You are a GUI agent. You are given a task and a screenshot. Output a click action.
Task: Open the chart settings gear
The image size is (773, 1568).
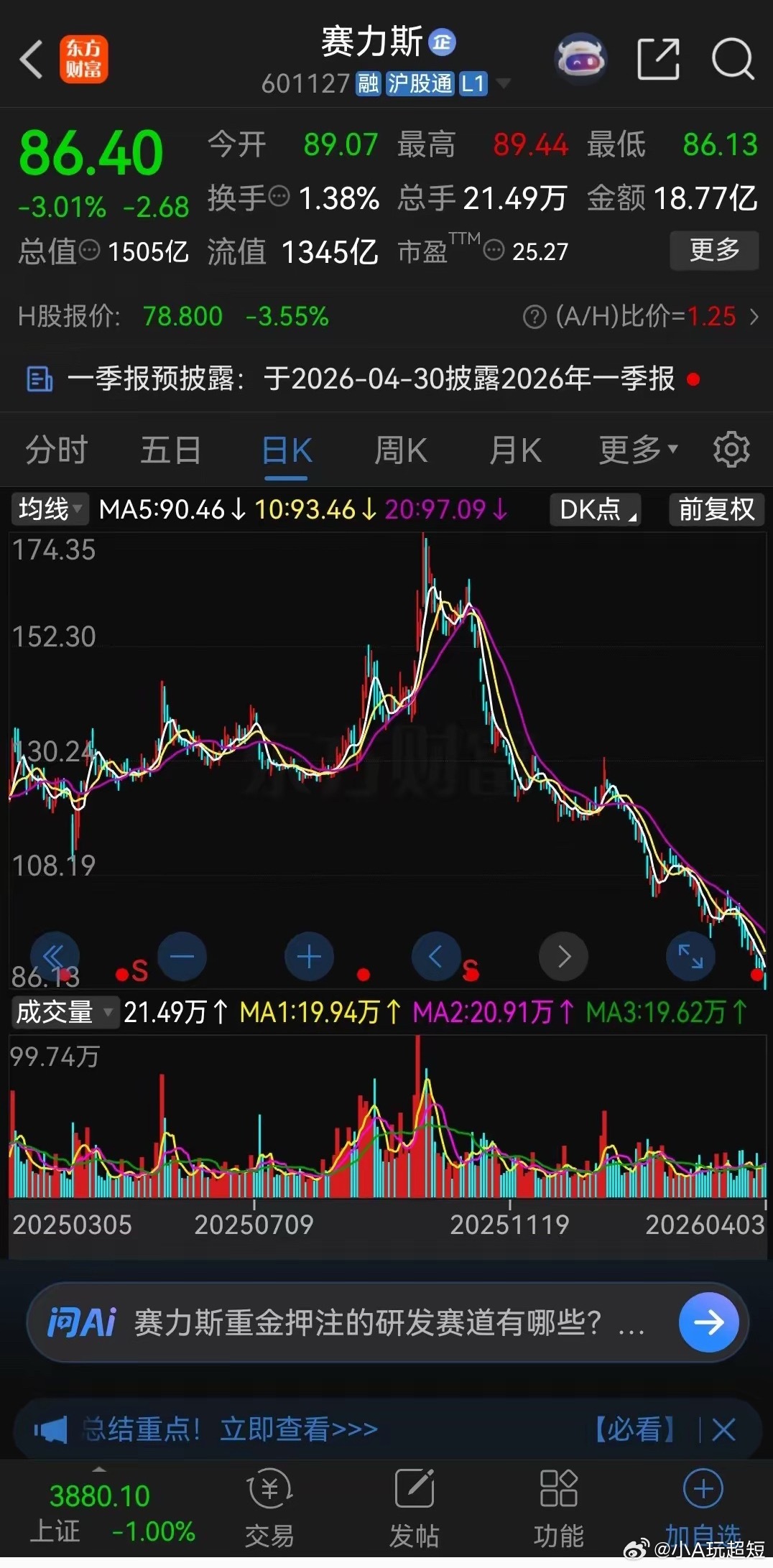(x=731, y=450)
